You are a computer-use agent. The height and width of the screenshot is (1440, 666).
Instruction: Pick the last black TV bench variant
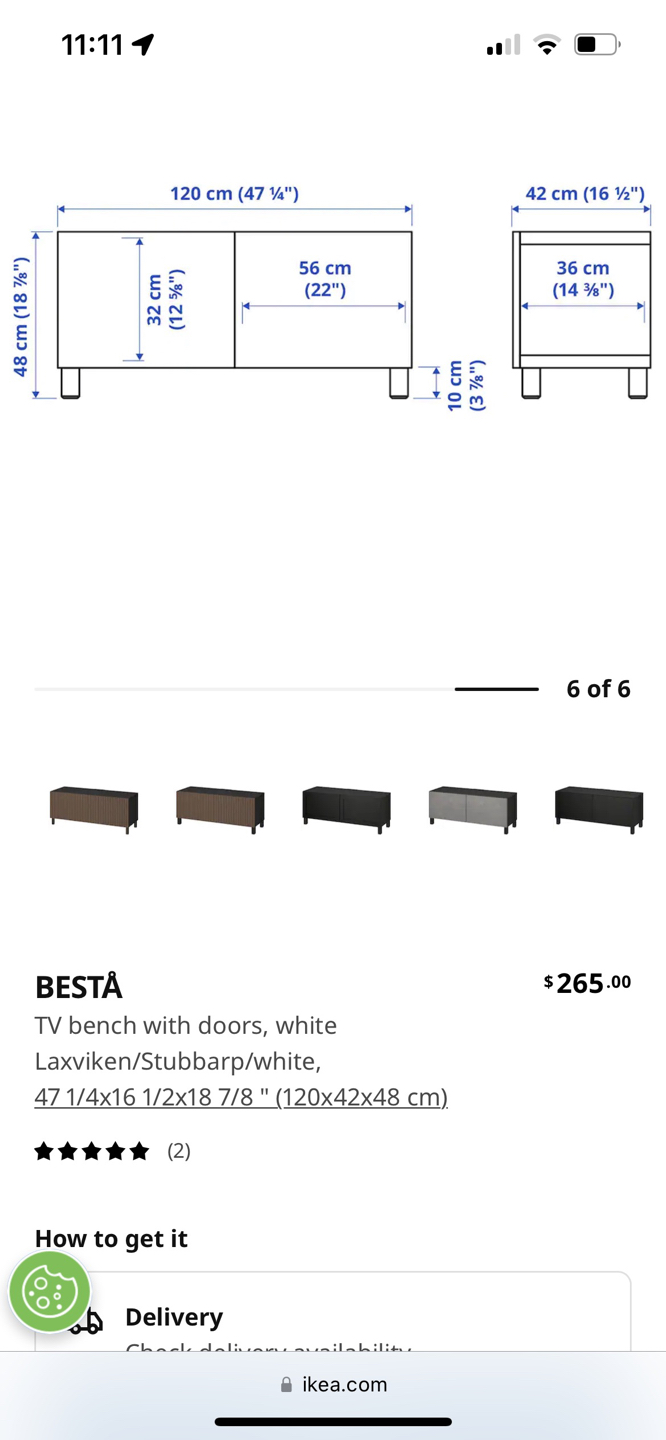[x=598, y=808]
